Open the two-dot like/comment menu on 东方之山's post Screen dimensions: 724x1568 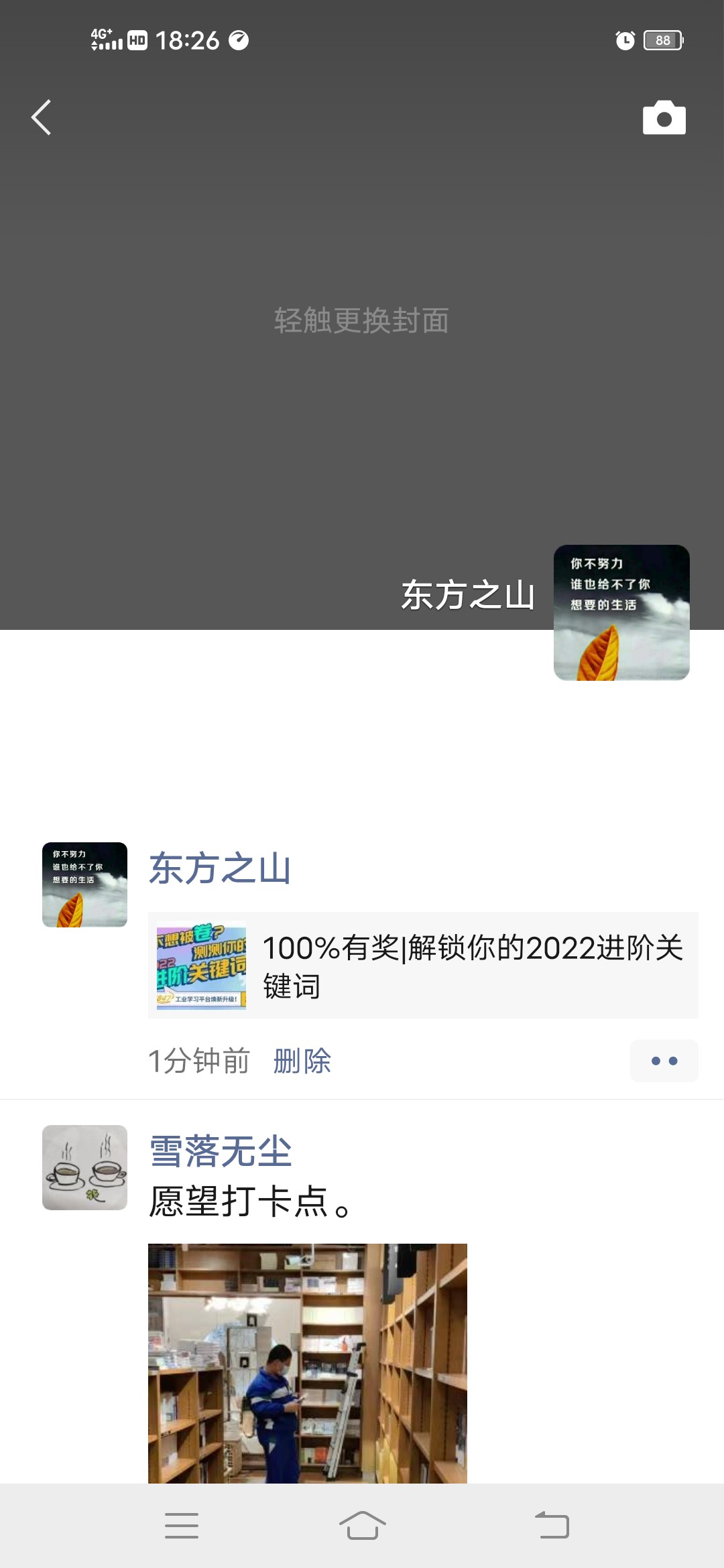click(x=664, y=1061)
